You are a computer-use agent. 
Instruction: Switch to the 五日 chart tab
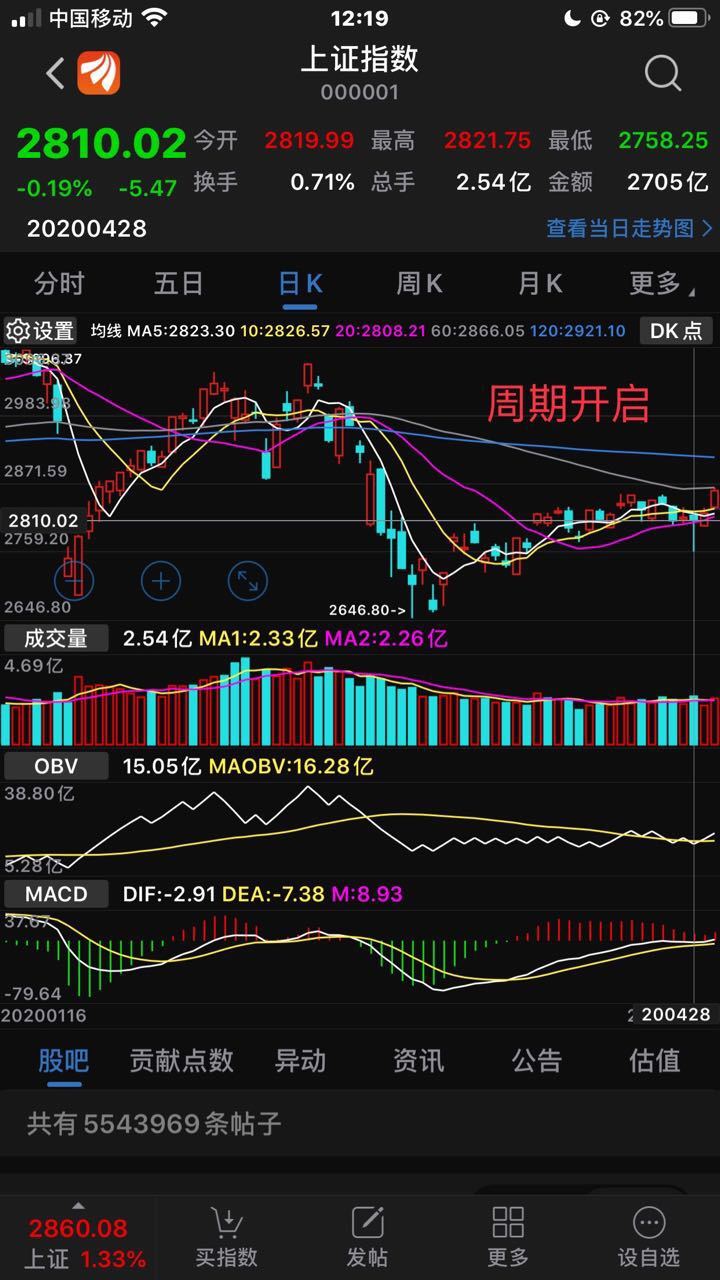click(179, 284)
